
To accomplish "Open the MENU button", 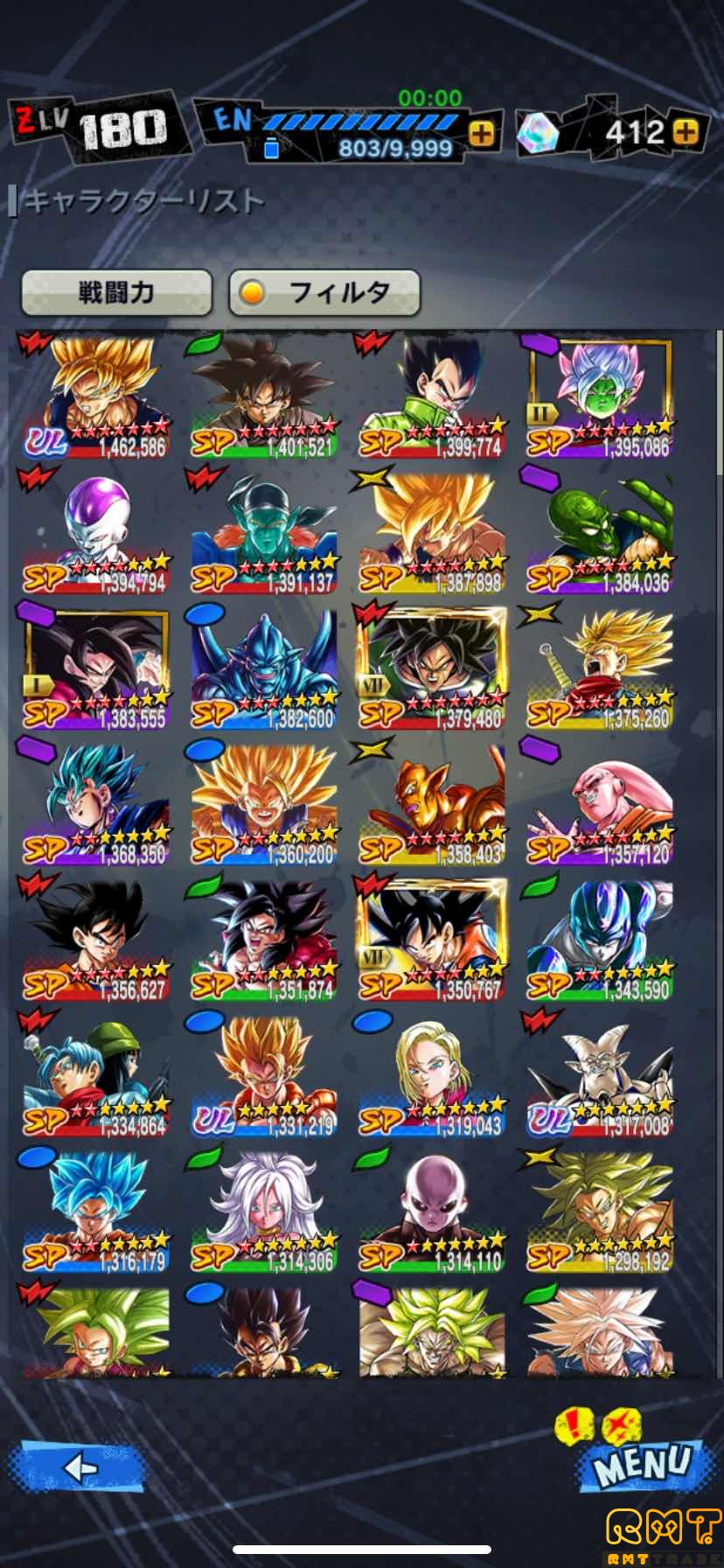I will (x=643, y=1464).
